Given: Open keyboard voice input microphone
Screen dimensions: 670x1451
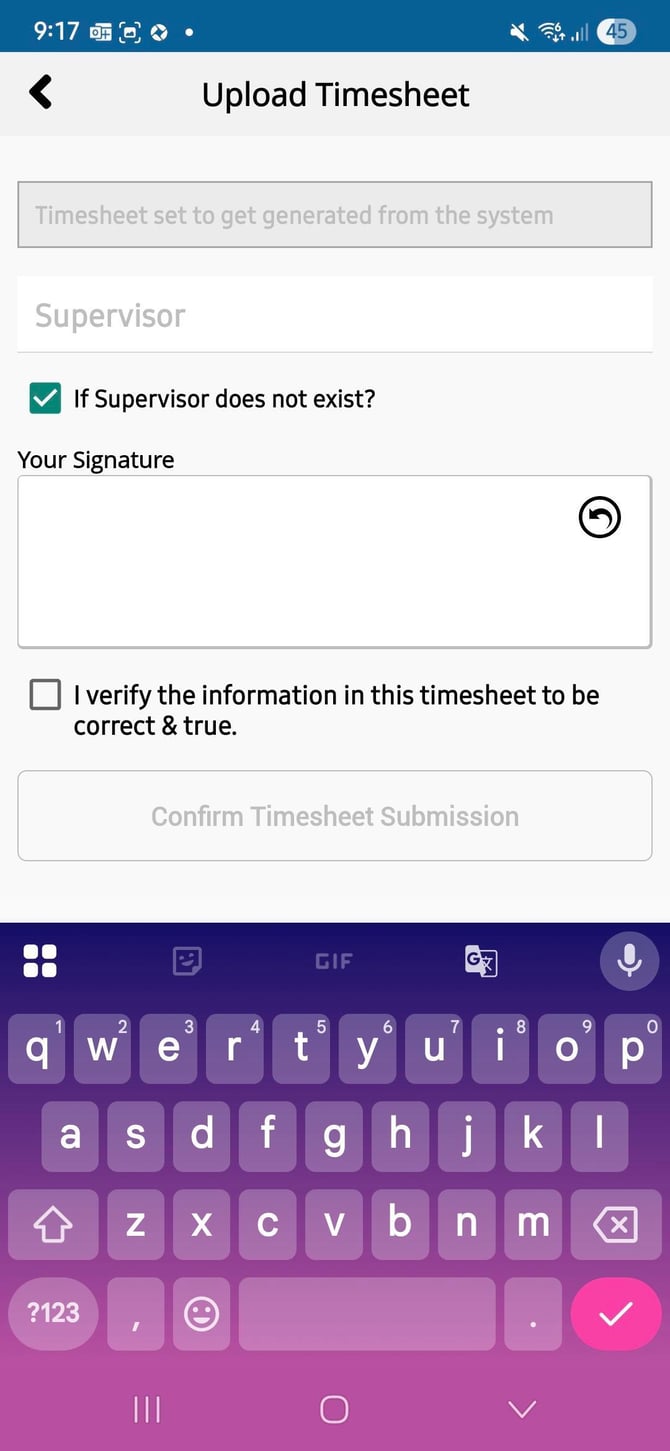Looking at the screenshot, I should pyautogui.click(x=629, y=961).
